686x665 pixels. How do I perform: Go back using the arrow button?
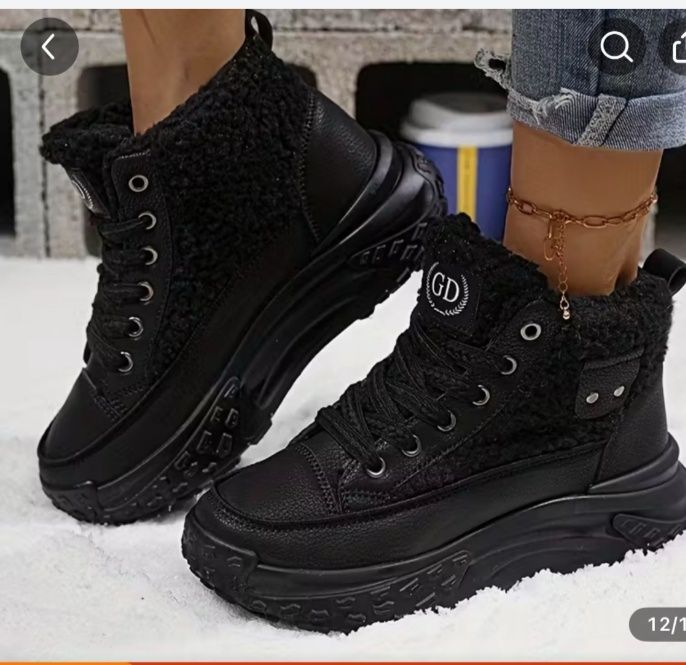[x=49, y=46]
